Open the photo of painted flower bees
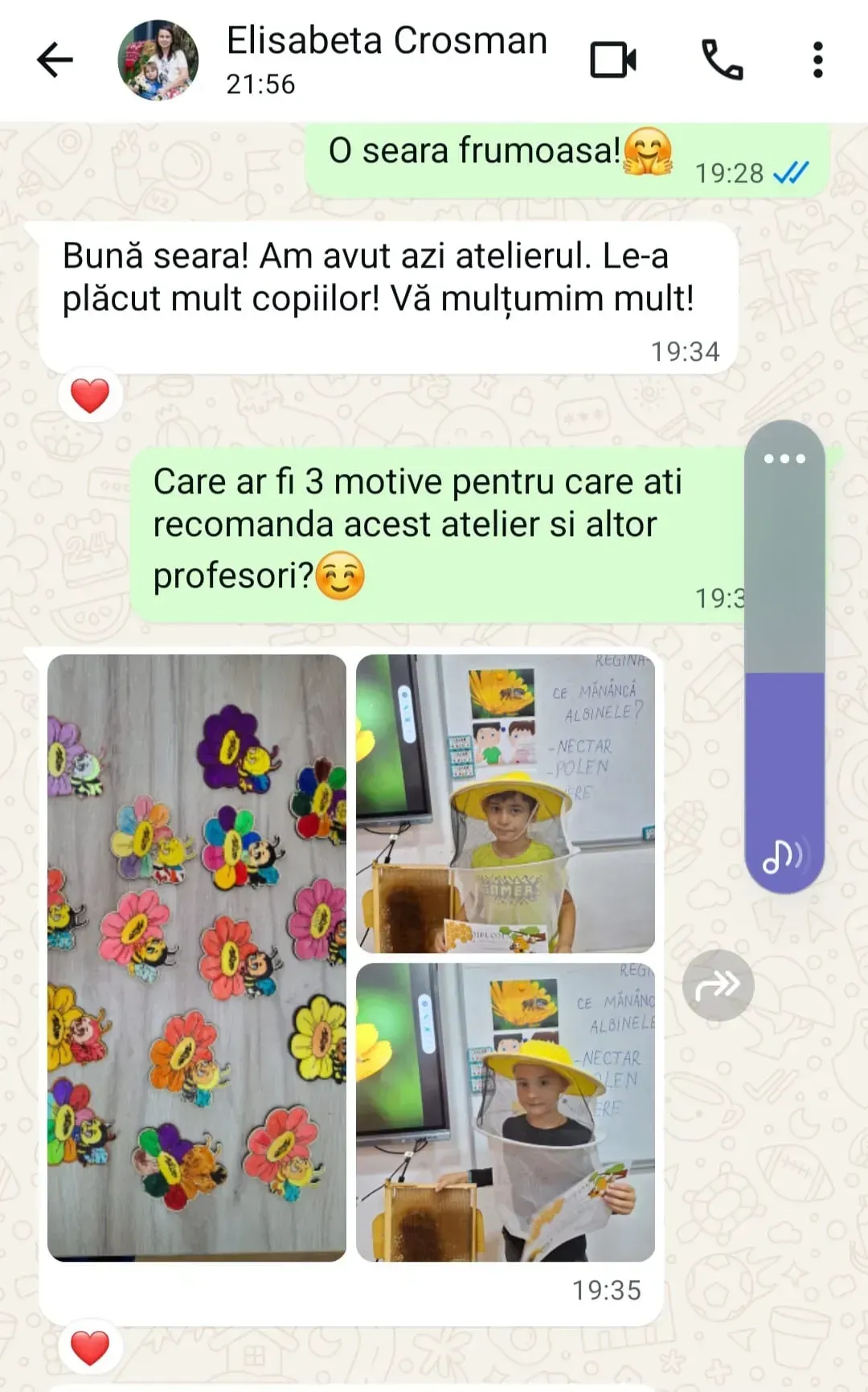The width and height of the screenshot is (868, 1392). tap(197, 957)
